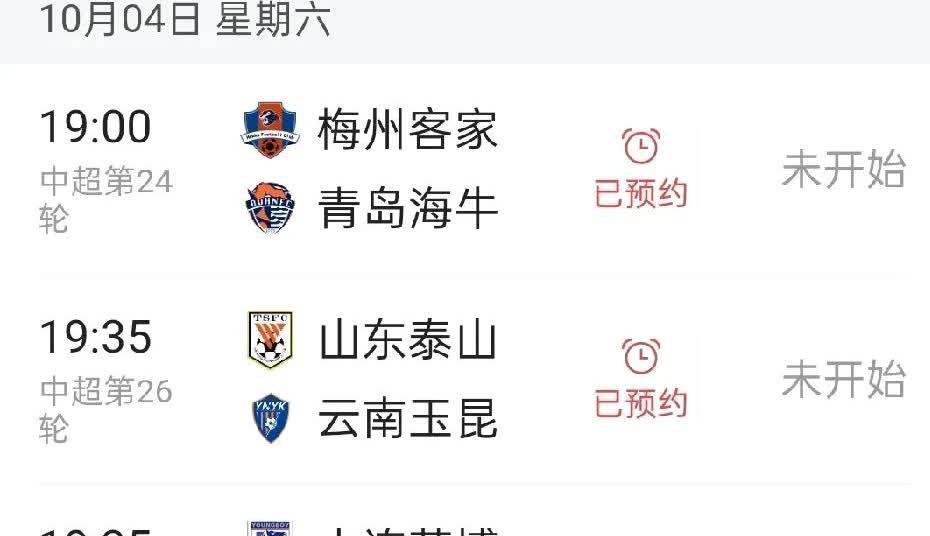Screen dimensions: 930x536
Task: Open the 梅州客家 vs 青岛海牛 match
Action: tap(465, 170)
